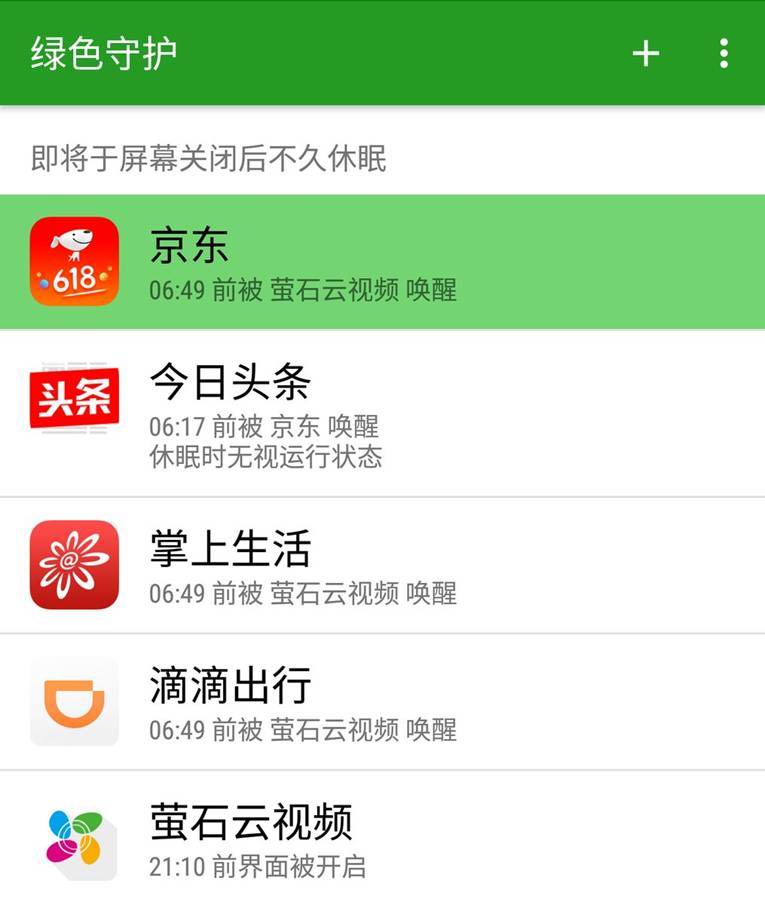Select the 京东 app row

382,262
